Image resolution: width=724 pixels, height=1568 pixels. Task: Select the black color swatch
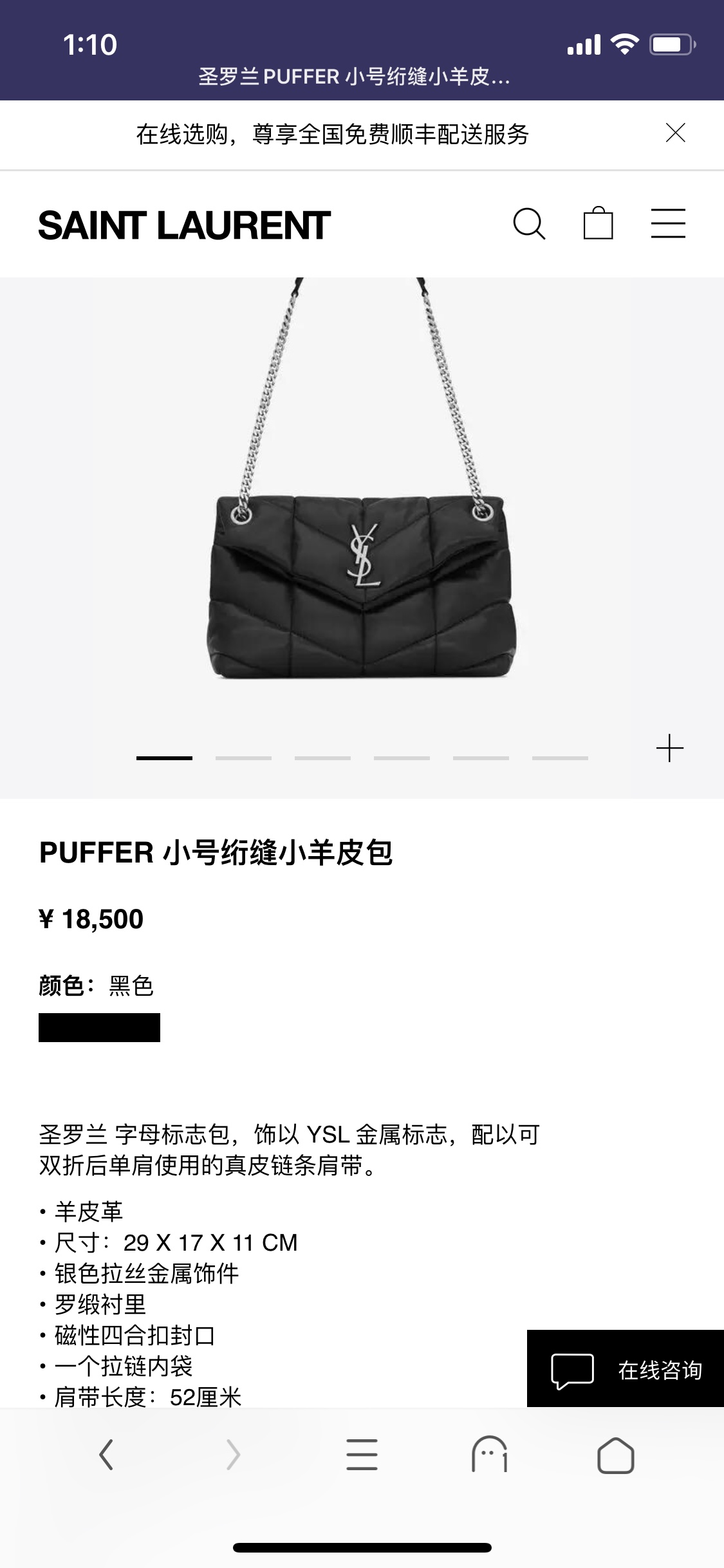99,1027
